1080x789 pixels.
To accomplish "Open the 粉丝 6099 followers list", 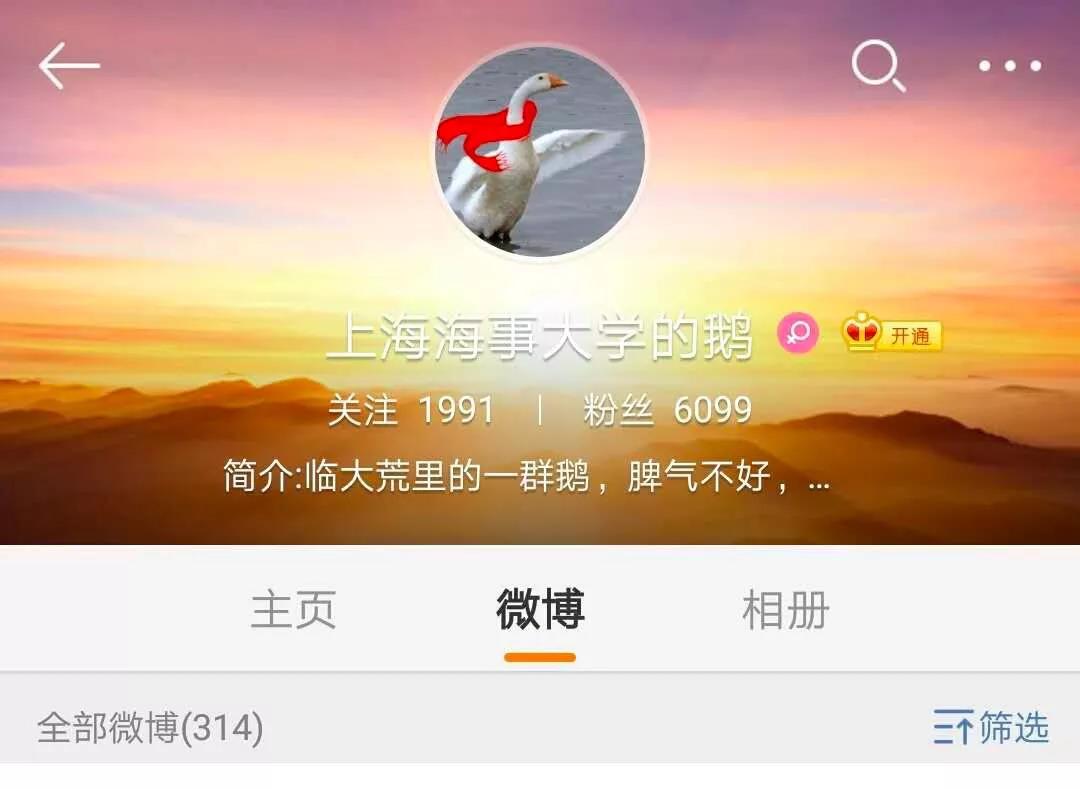I will click(x=667, y=410).
